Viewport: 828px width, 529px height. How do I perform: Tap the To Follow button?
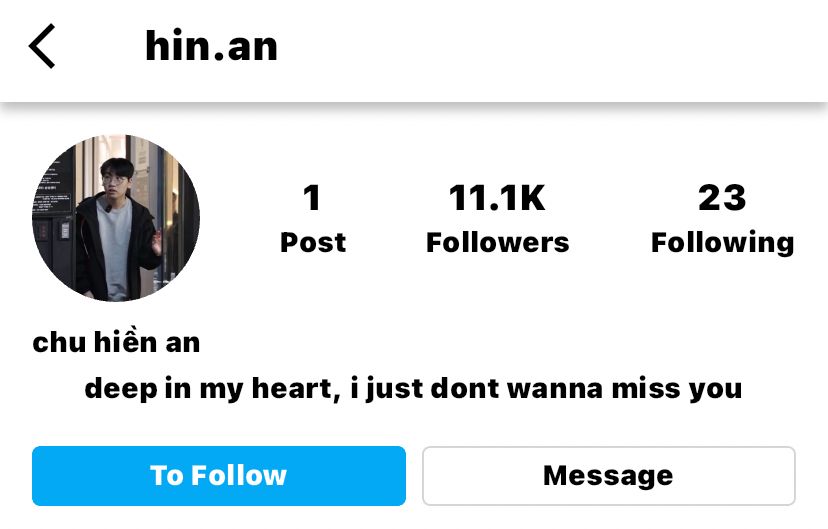(218, 475)
